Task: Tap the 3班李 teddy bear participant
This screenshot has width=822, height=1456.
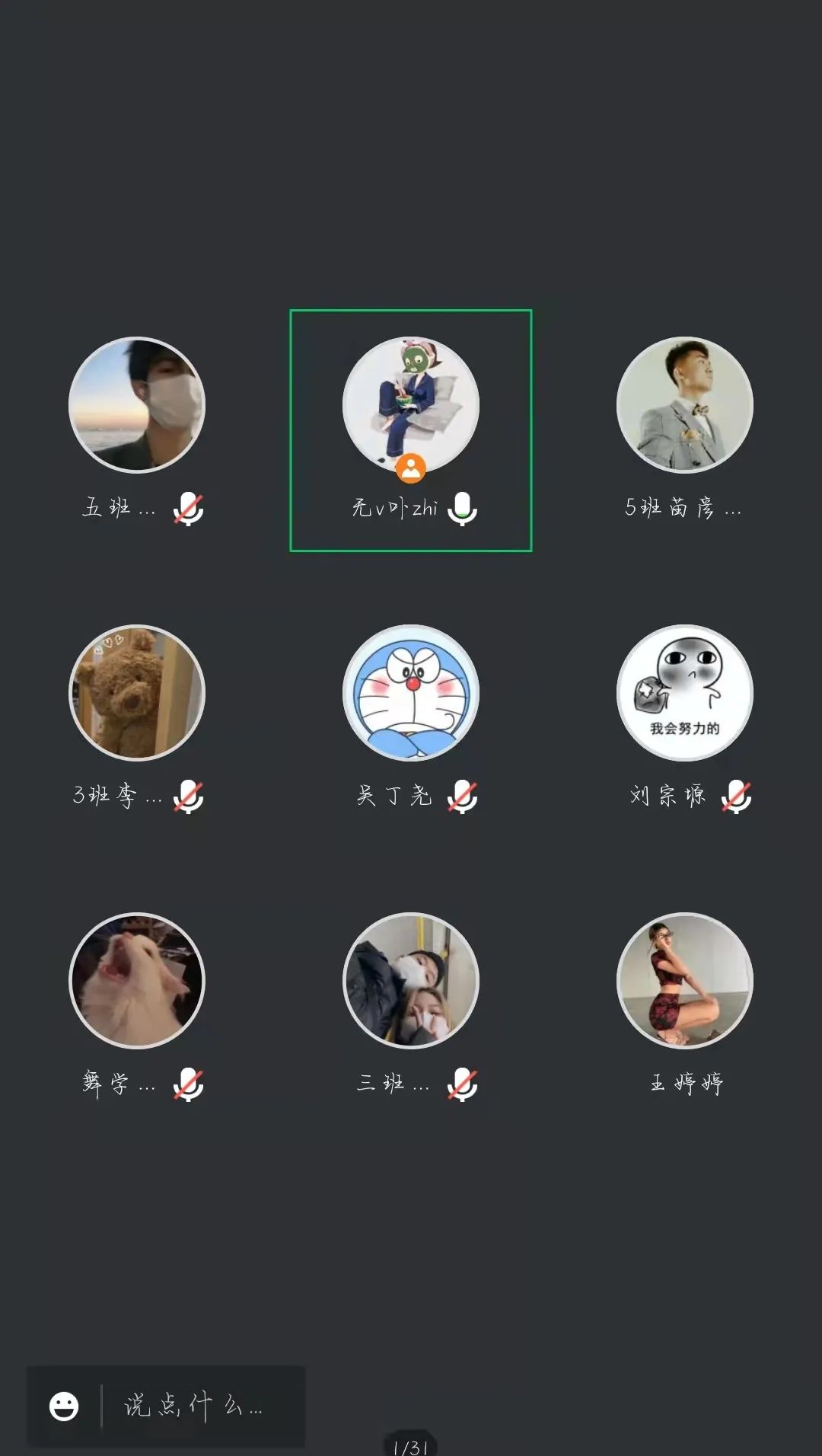Action: (137, 693)
